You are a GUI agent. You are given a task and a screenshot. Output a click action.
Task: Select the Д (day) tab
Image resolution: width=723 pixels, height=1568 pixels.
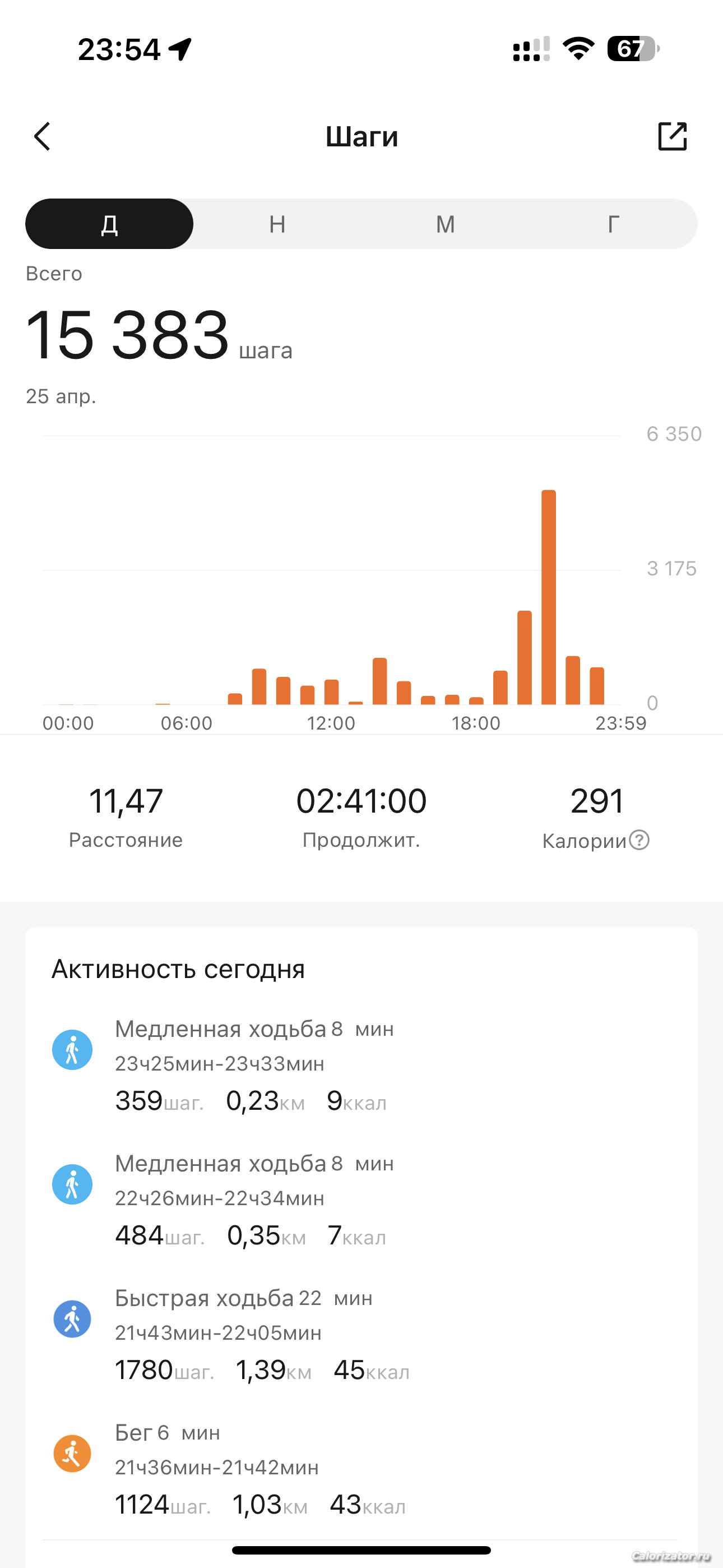coord(109,224)
